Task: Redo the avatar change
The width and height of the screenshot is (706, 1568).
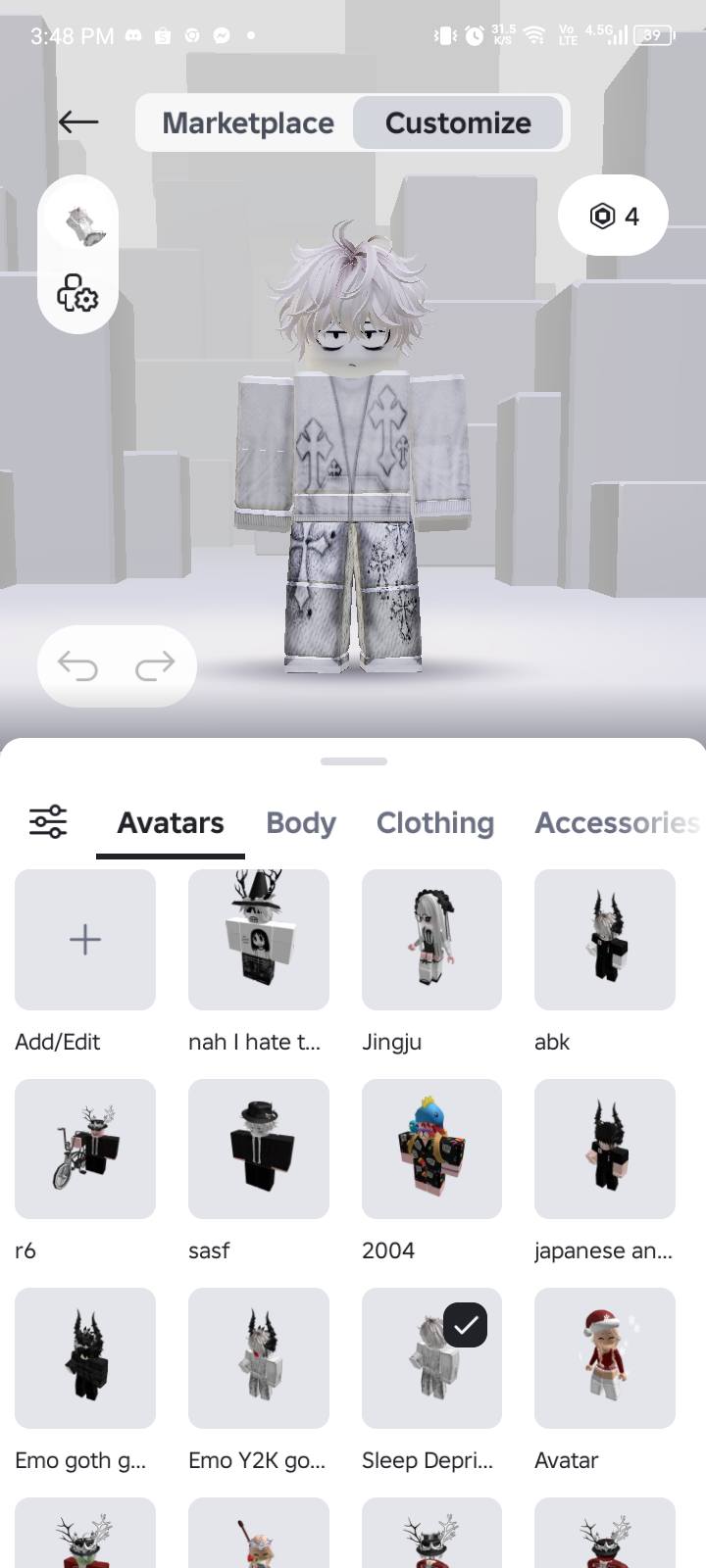Action: (x=155, y=666)
